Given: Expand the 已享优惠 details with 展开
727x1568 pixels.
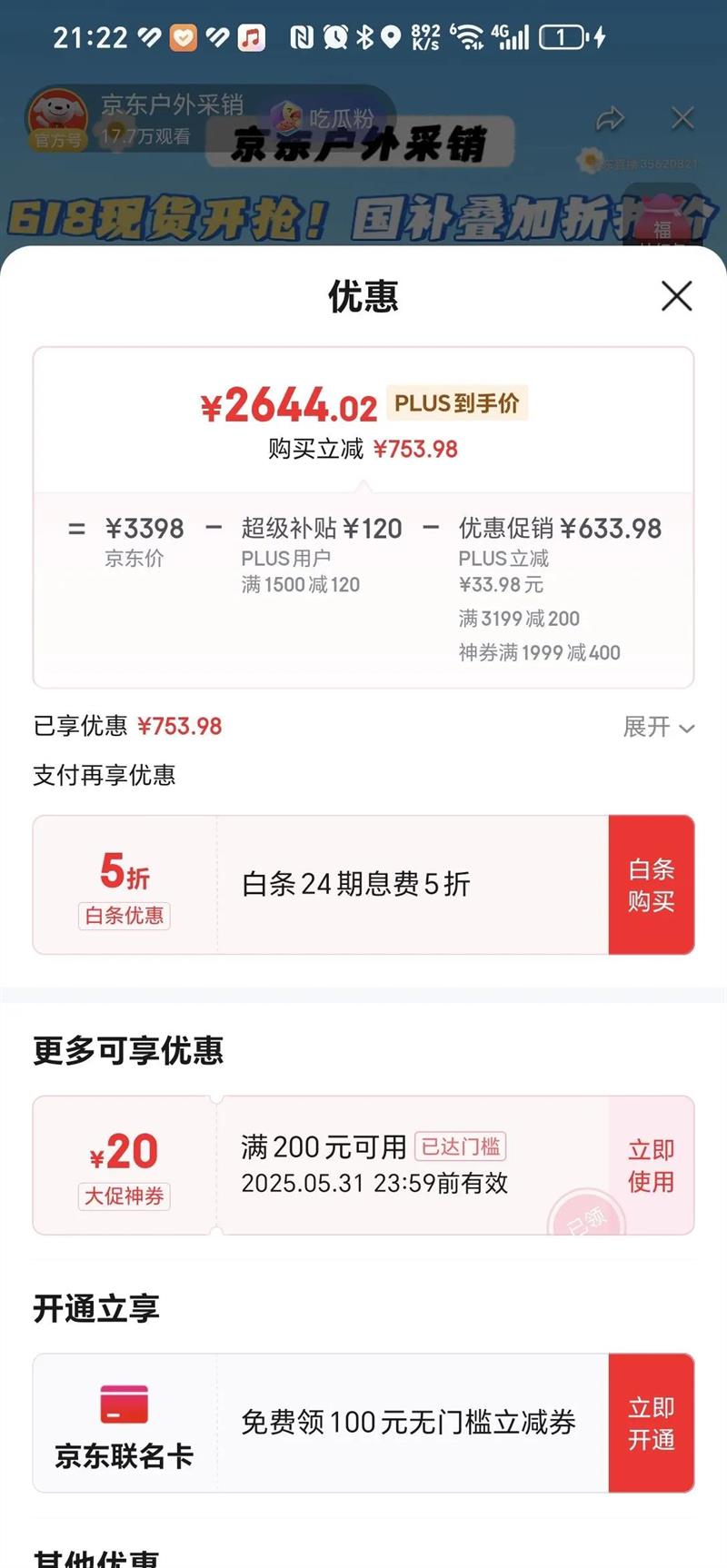Looking at the screenshot, I should (x=658, y=727).
